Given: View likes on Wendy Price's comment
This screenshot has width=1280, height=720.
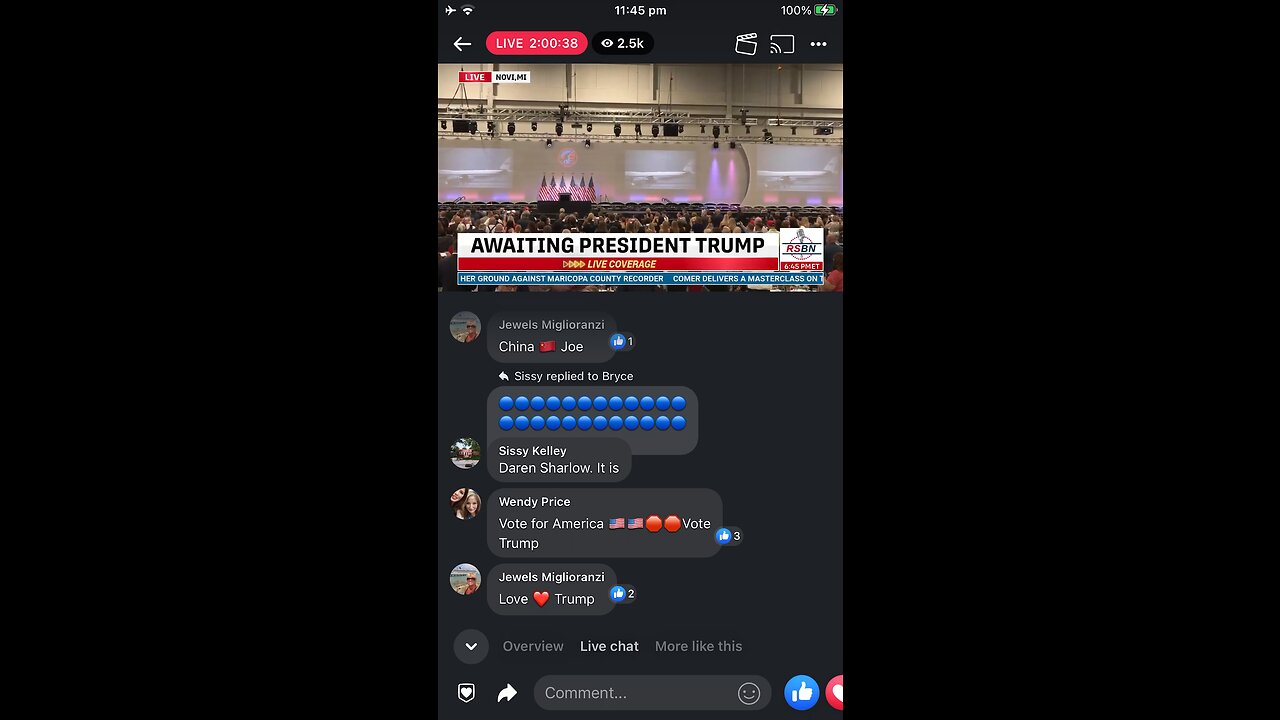Looking at the screenshot, I should 729,536.
